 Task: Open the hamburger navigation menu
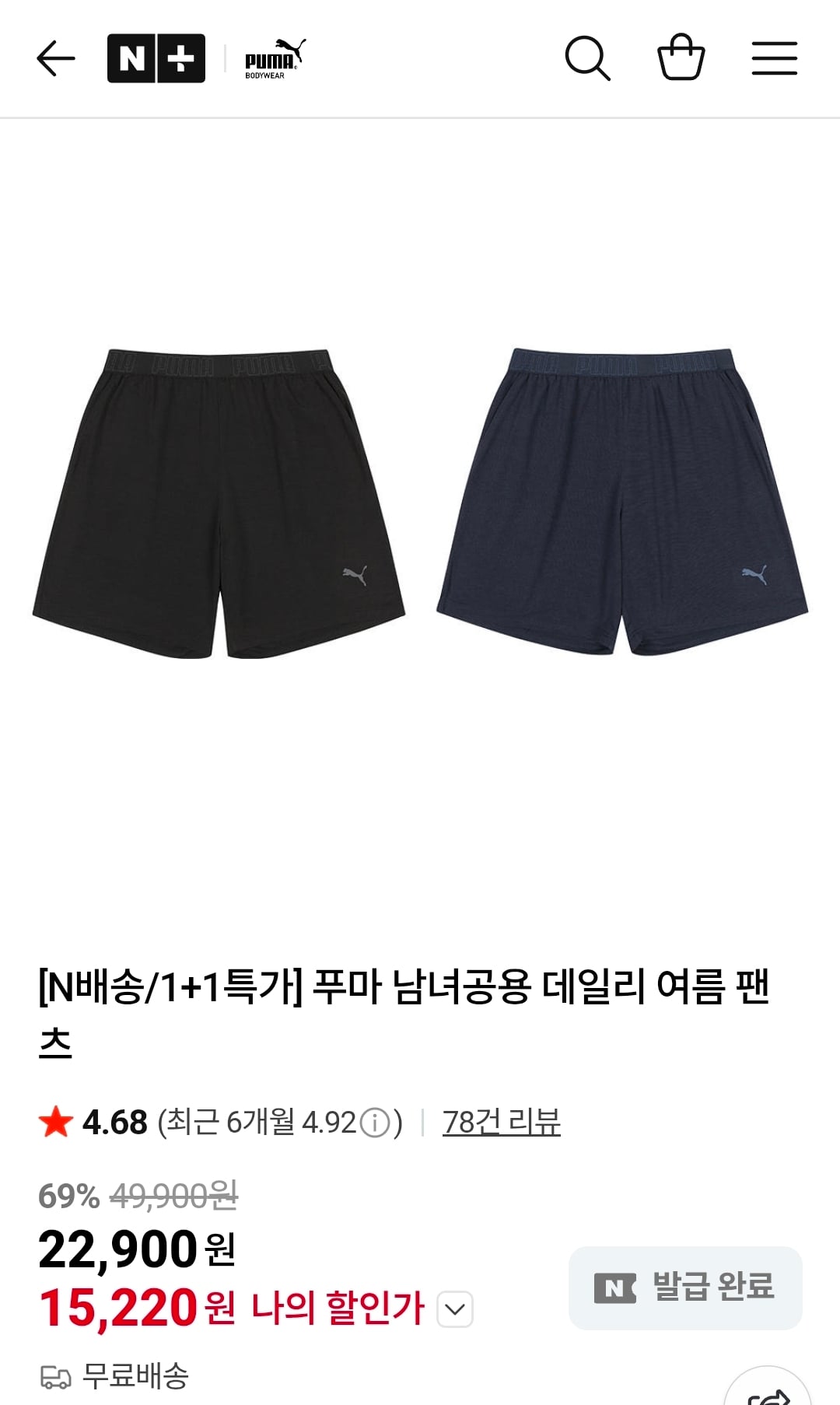pyautogui.click(x=774, y=57)
